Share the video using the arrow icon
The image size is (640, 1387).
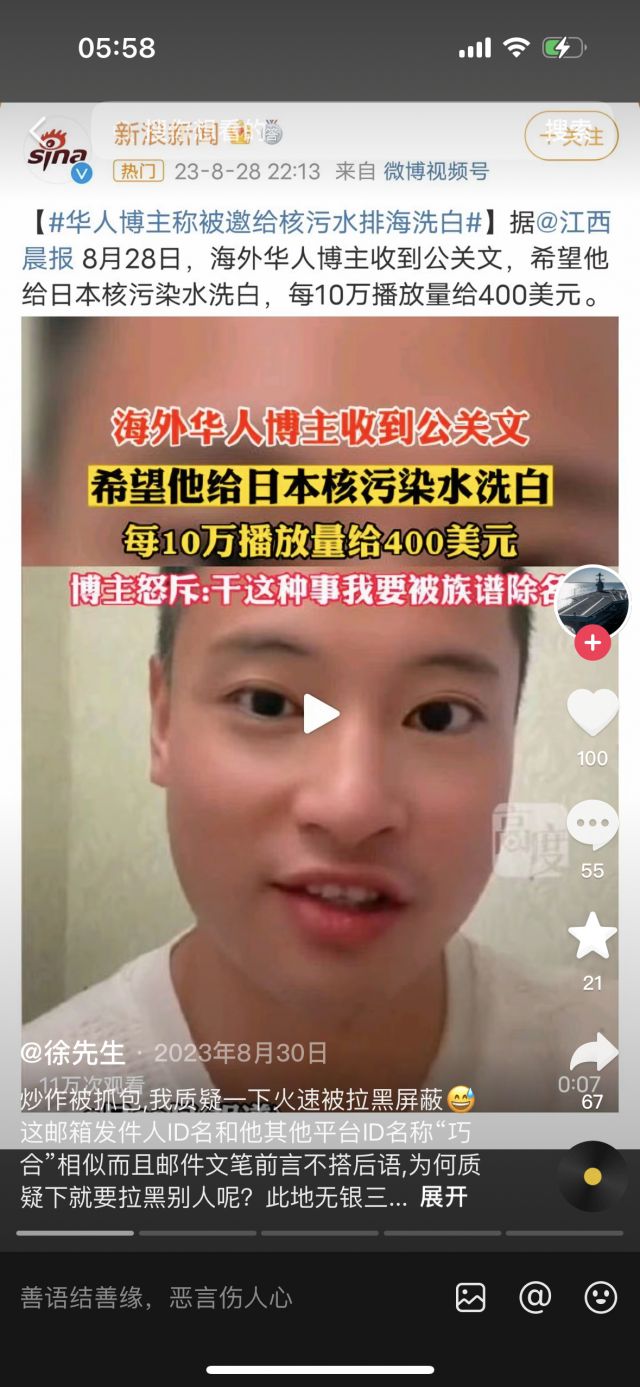click(x=593, y=1053)
